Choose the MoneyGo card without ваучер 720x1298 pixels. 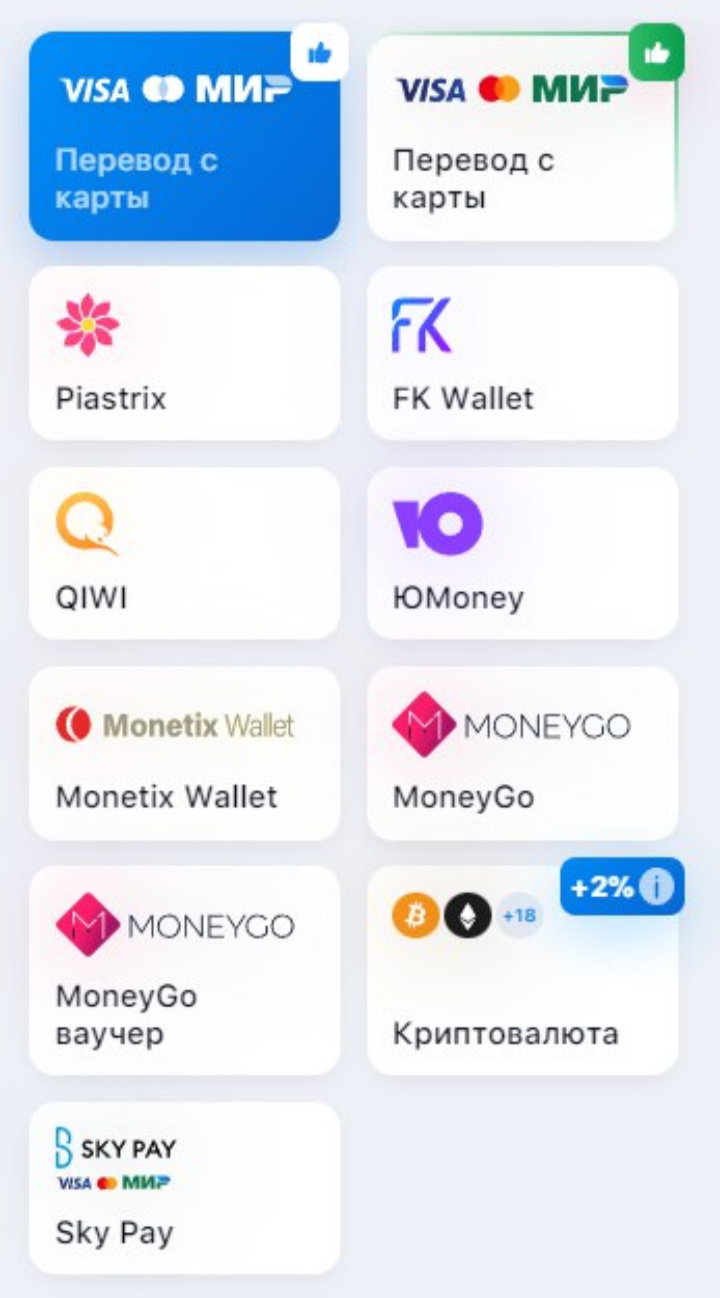[x=522, y=753]
